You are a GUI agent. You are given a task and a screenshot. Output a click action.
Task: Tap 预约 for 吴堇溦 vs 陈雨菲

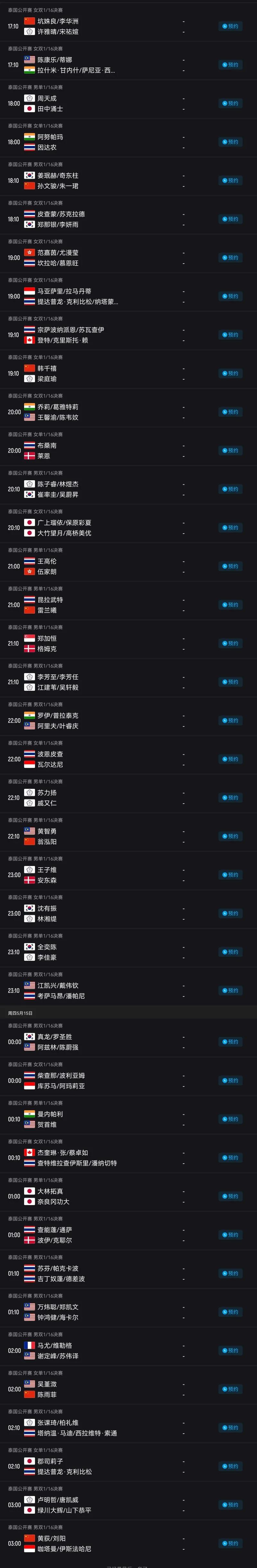coord(230,1389)
